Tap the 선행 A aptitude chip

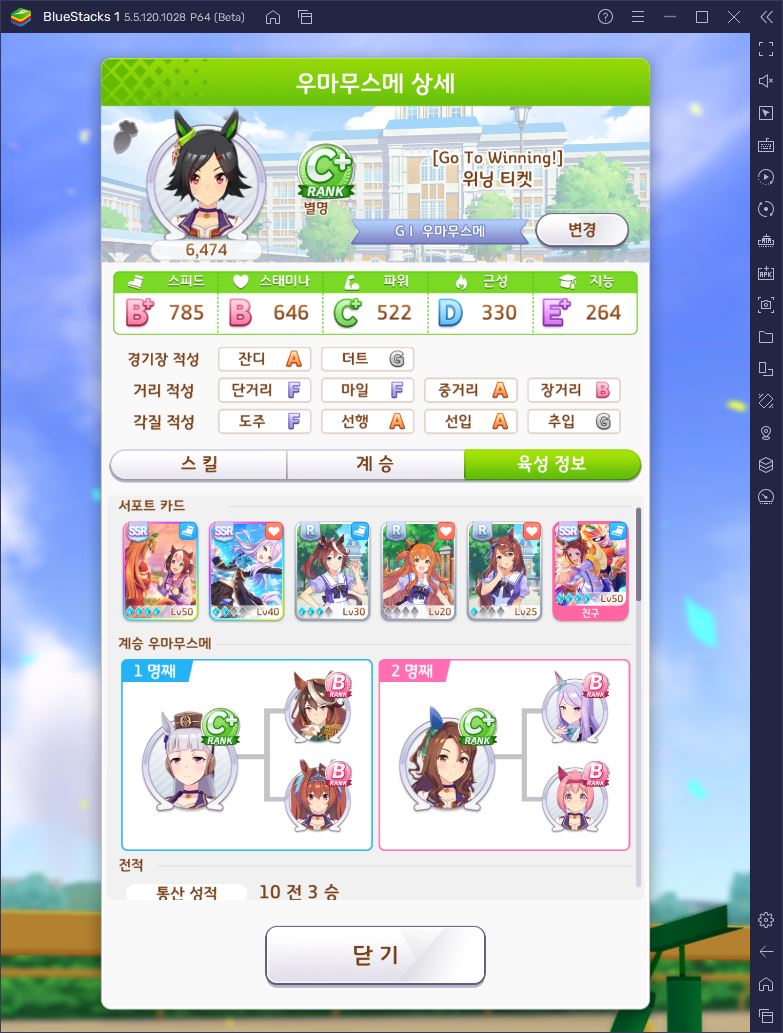click(x=368, y=422)
